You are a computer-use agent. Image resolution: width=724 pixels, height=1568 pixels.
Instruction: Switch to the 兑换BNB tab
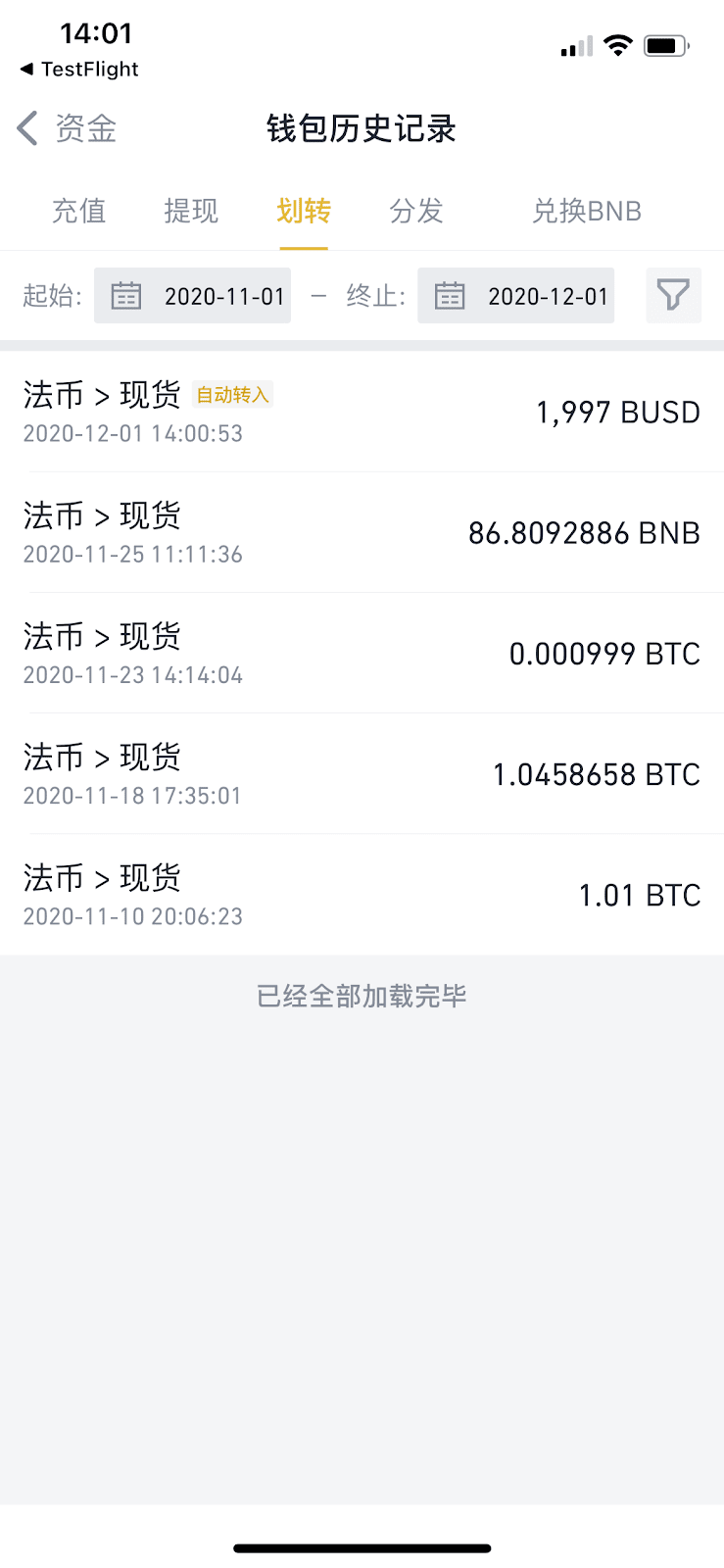(587, 211)
